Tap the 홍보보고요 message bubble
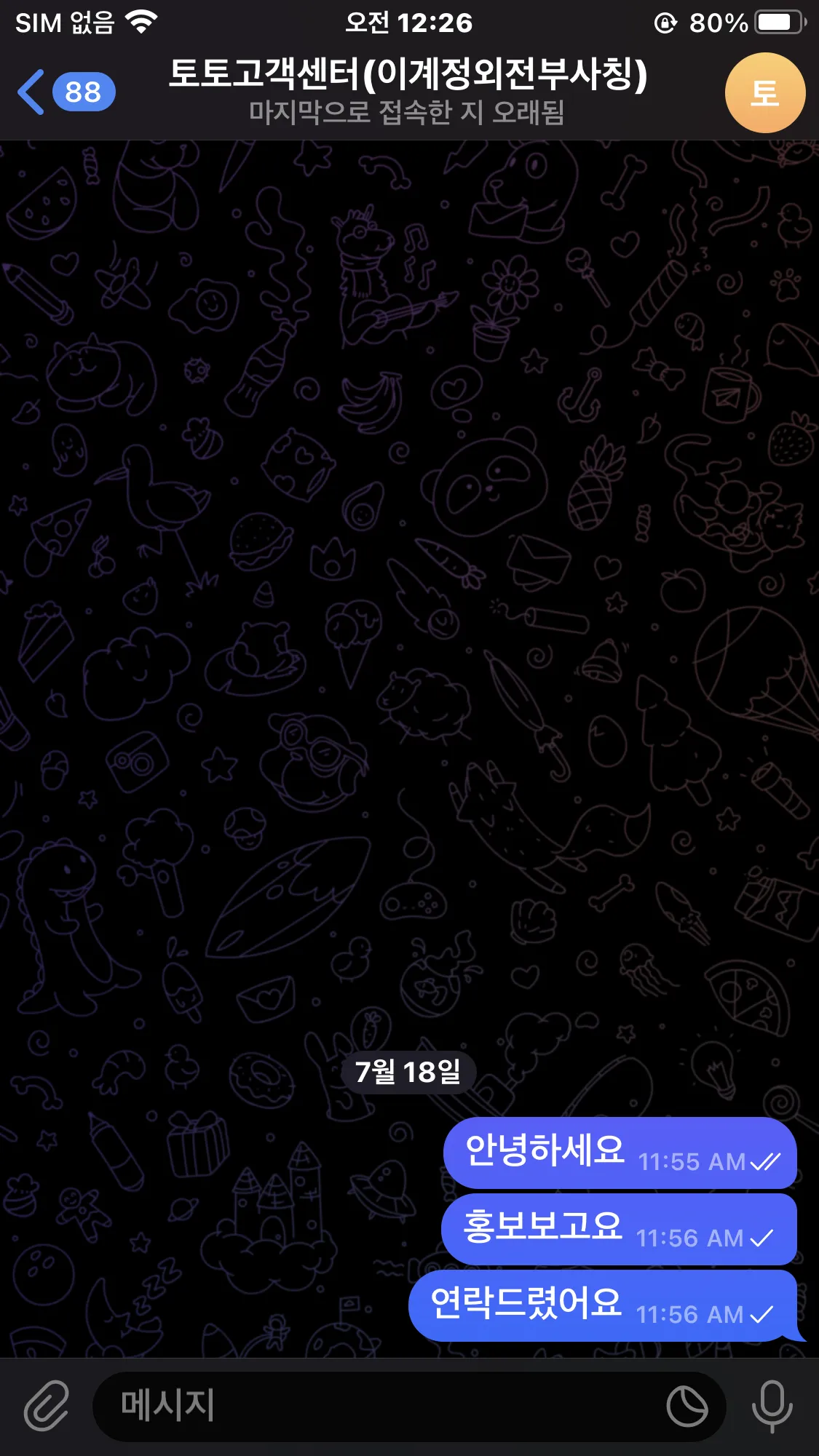 click(619, 1229)
